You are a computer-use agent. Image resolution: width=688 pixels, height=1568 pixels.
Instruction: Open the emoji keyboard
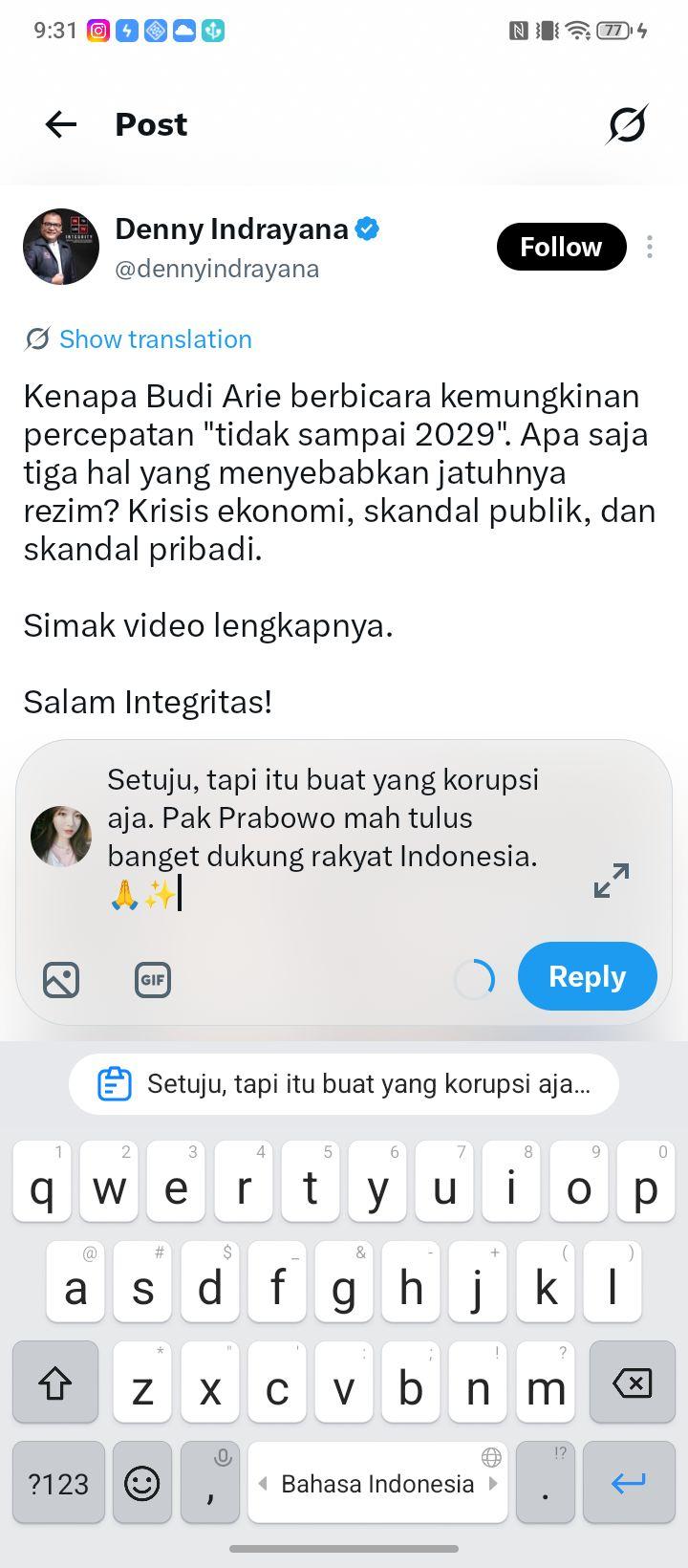[x=142, y=1483]
